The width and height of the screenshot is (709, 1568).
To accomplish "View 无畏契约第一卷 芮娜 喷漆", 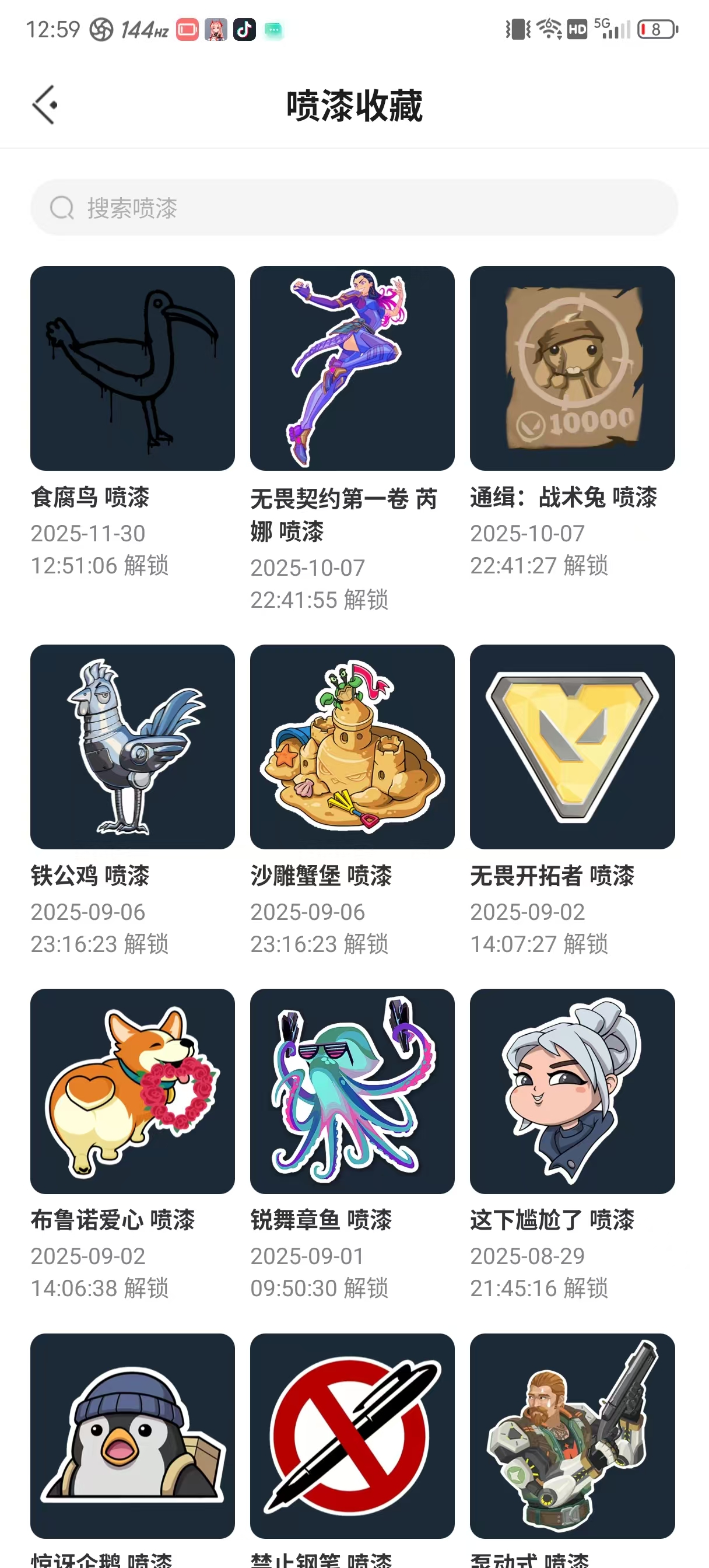I will pyautogui.click(x=352, y=368).
